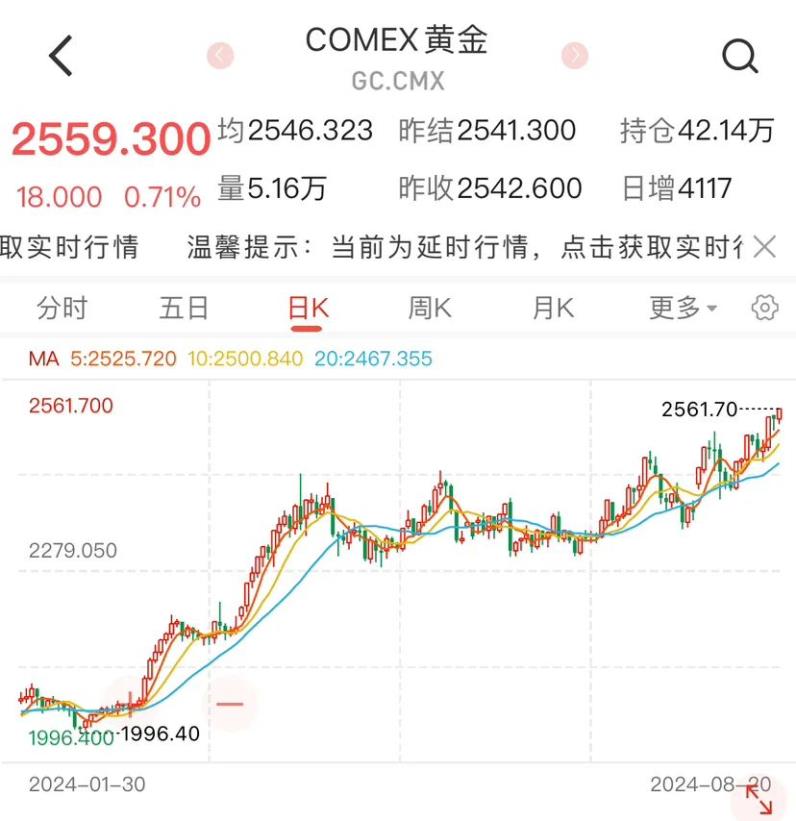Open the chart settings gear
The image size is (796, 821).
click(764, 309)
